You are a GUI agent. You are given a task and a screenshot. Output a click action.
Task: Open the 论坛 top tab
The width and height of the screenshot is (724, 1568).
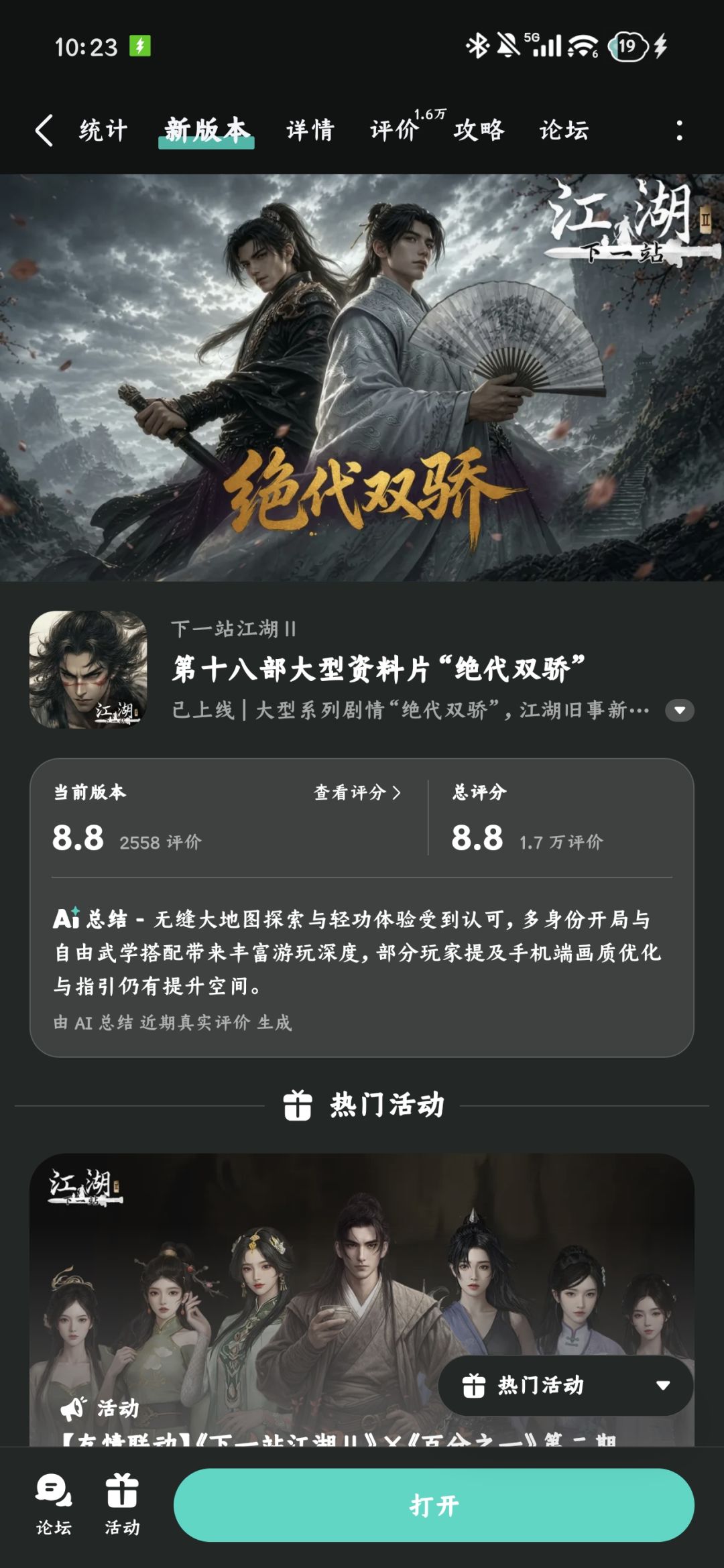(564, 130)
